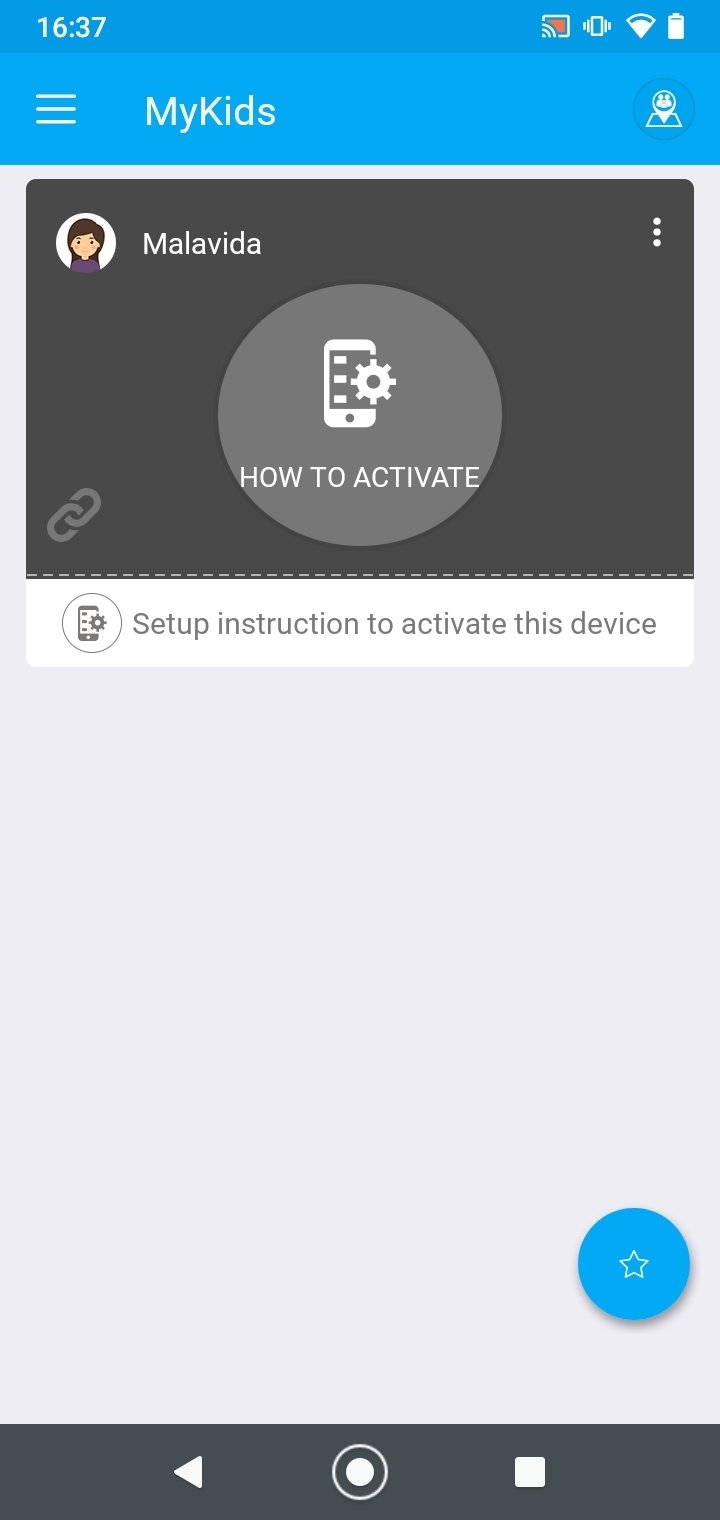Screen dimensions: 720x1520
Task: Open recent apps from navigation bar
Action: 529,1472
